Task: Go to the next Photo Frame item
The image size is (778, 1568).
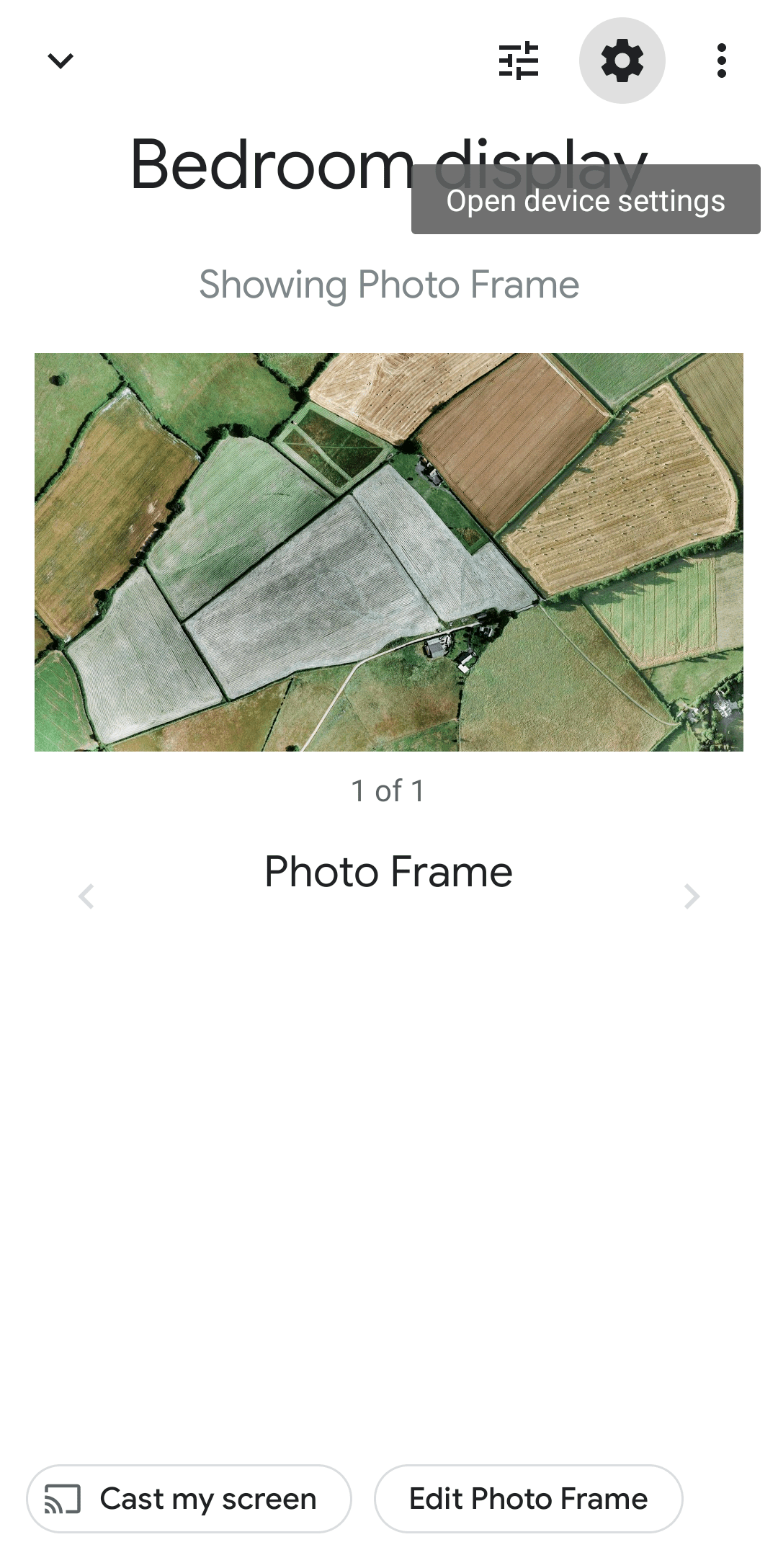Action: tap(692, 896)
